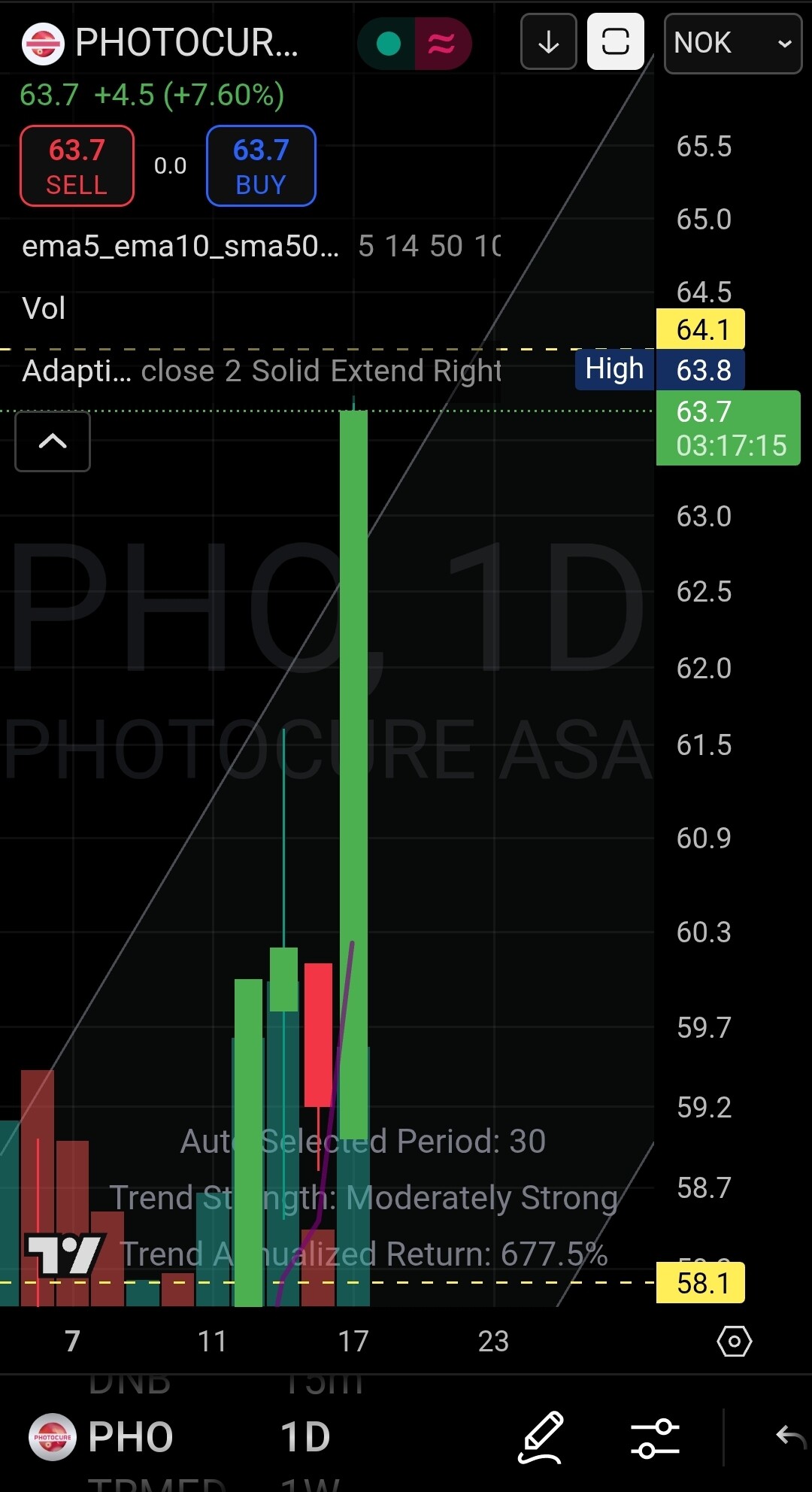Tap the 63.7 BUY button
Screen dimensions: 812x1492
point(261,166)
